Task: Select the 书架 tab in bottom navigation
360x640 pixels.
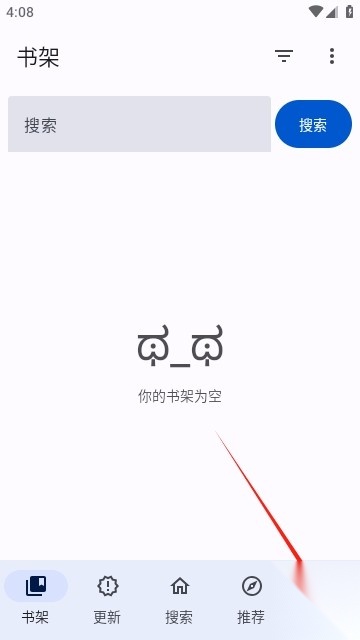Action: 36,600
